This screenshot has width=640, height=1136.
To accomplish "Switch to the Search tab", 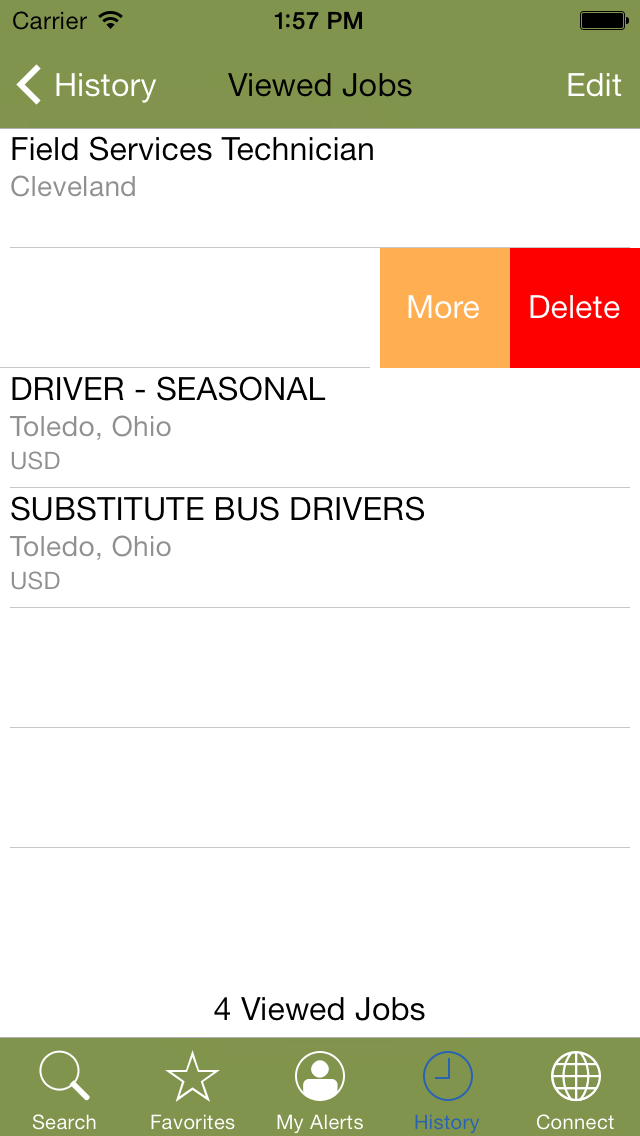I will (64, 1088).
